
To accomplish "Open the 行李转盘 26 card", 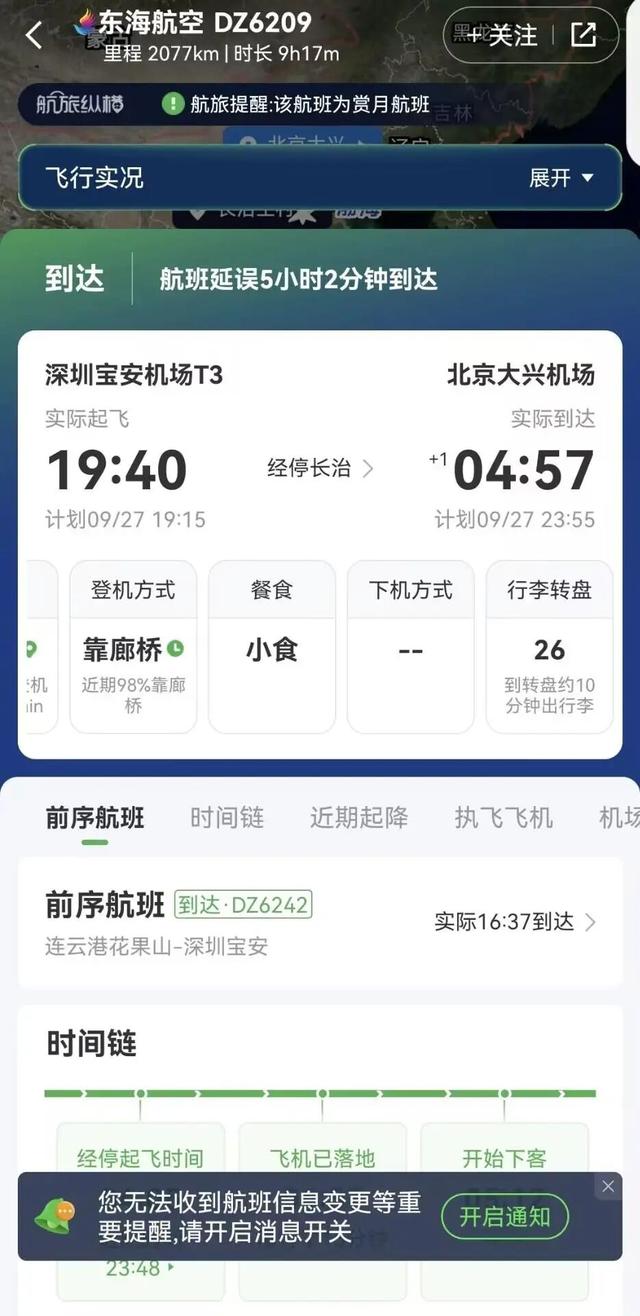I will pos(549,647).
